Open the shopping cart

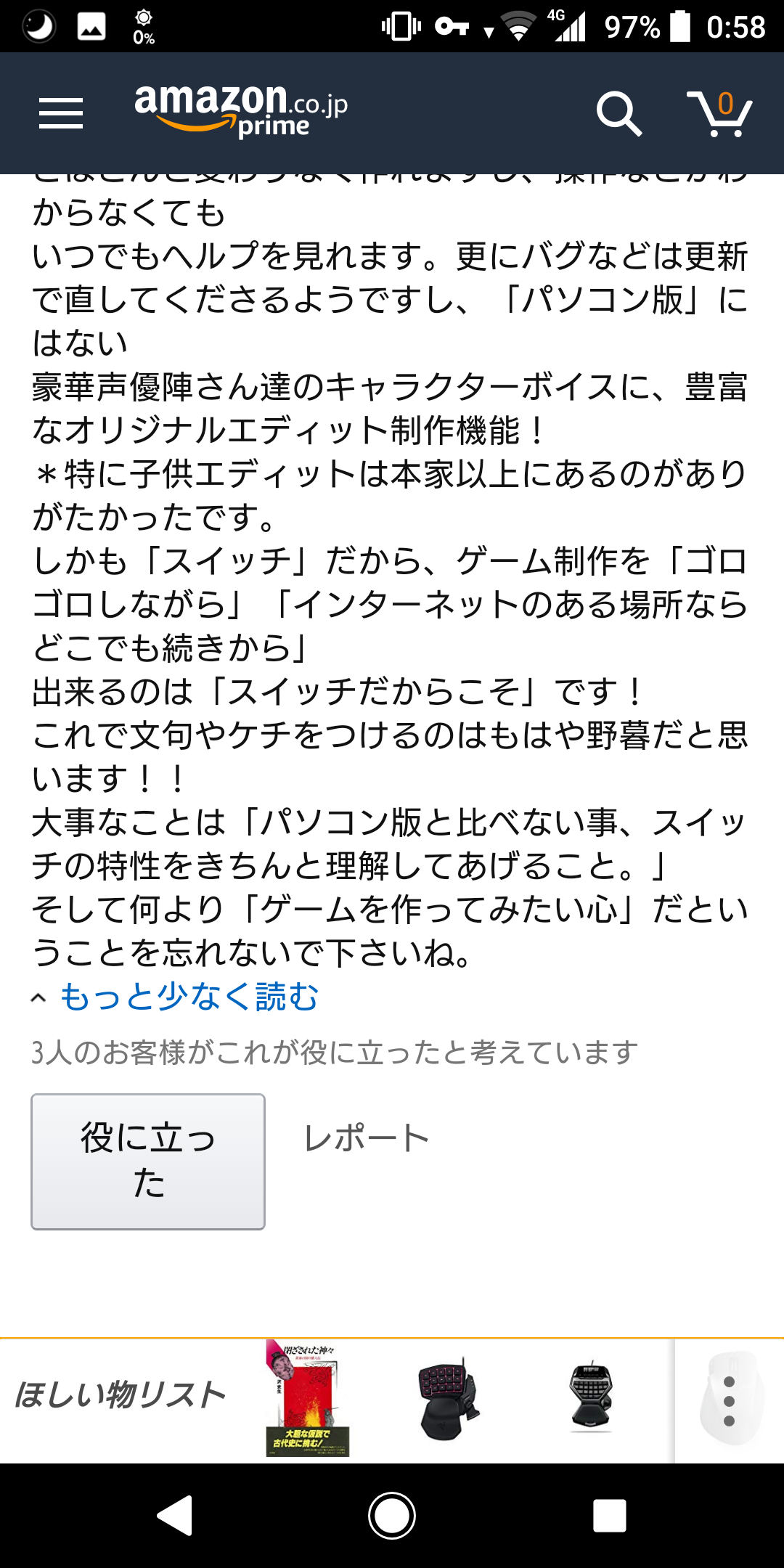719,114
